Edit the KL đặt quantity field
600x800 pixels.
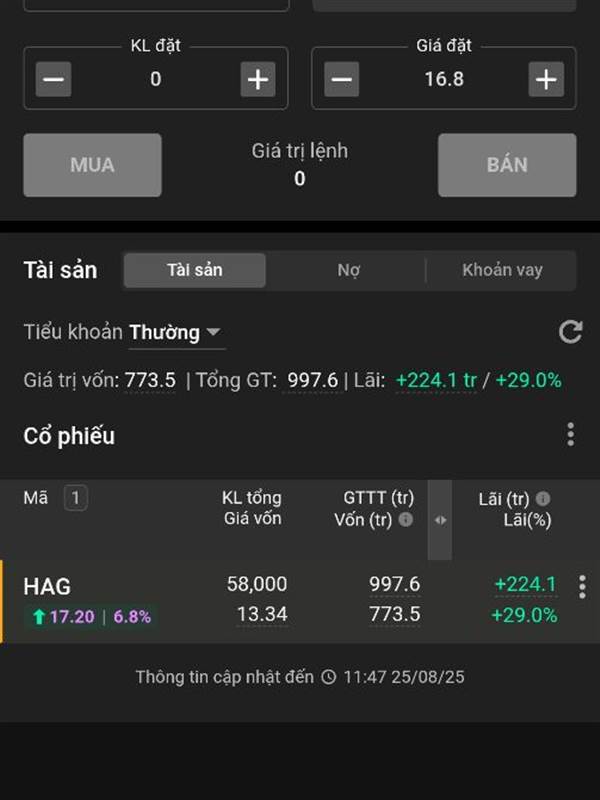tap(156, 79)
